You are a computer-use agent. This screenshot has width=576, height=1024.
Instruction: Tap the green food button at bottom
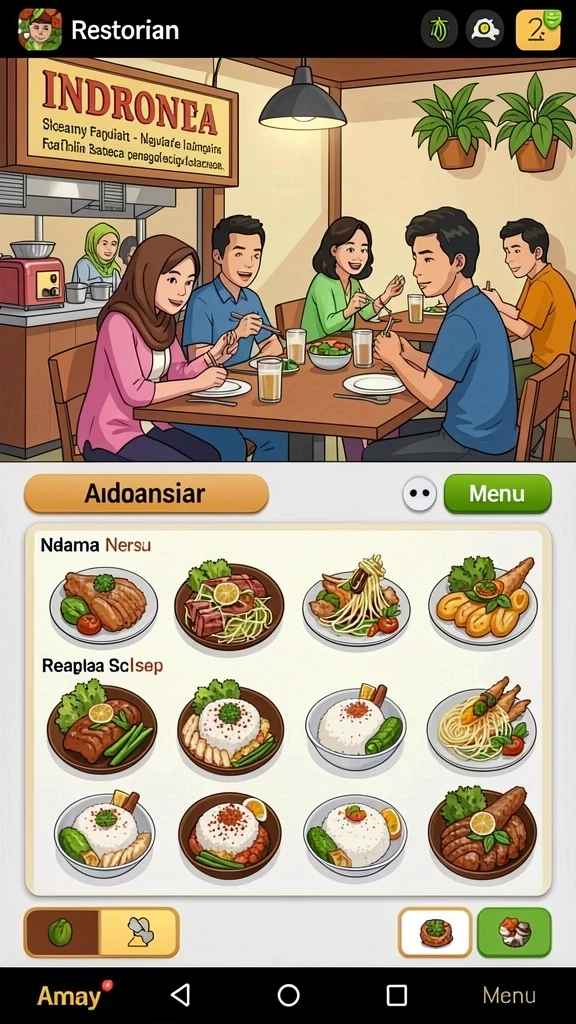tap(515, 932)
